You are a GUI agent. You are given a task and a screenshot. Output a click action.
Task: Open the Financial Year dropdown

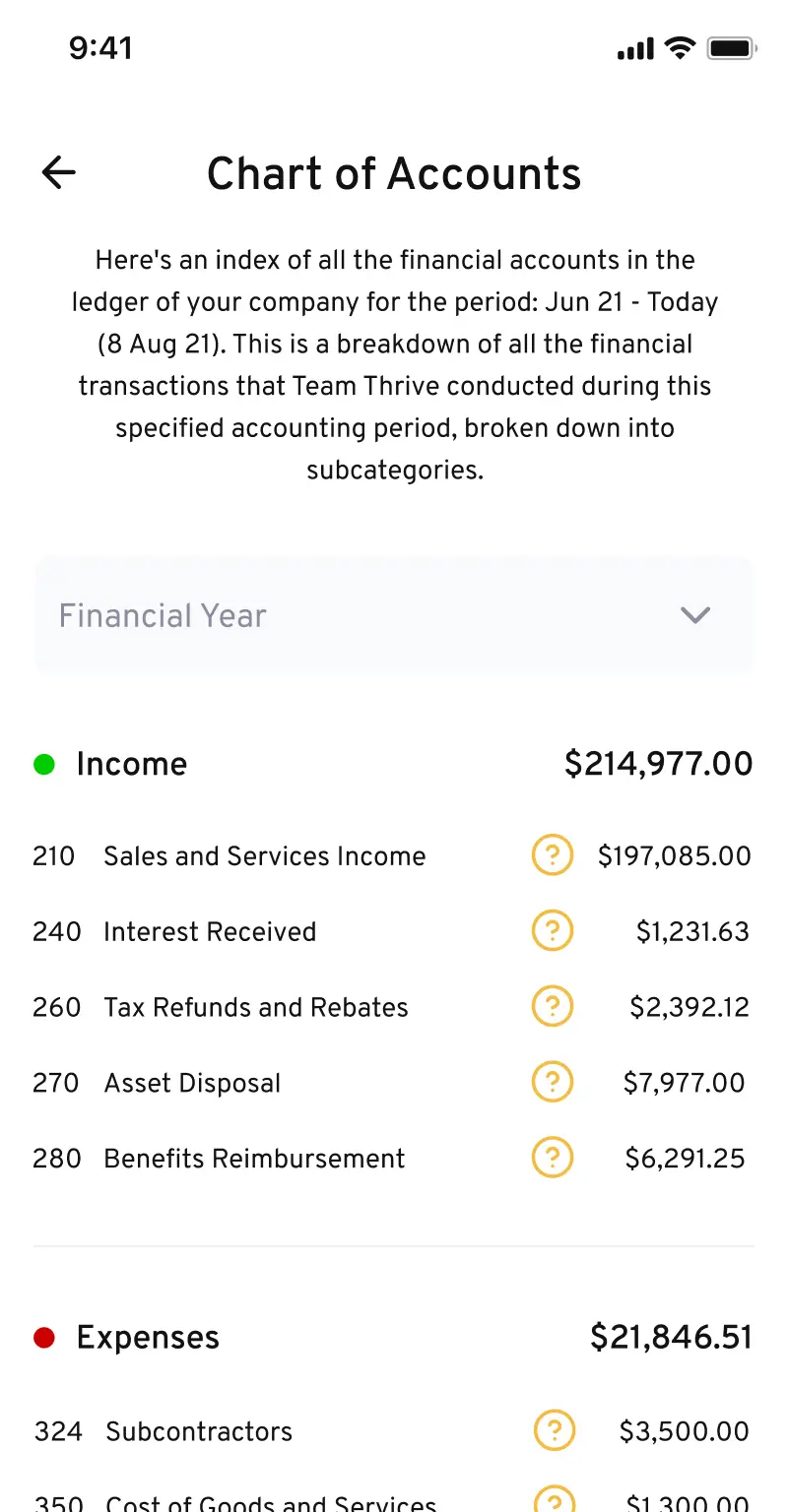point(394,615)
